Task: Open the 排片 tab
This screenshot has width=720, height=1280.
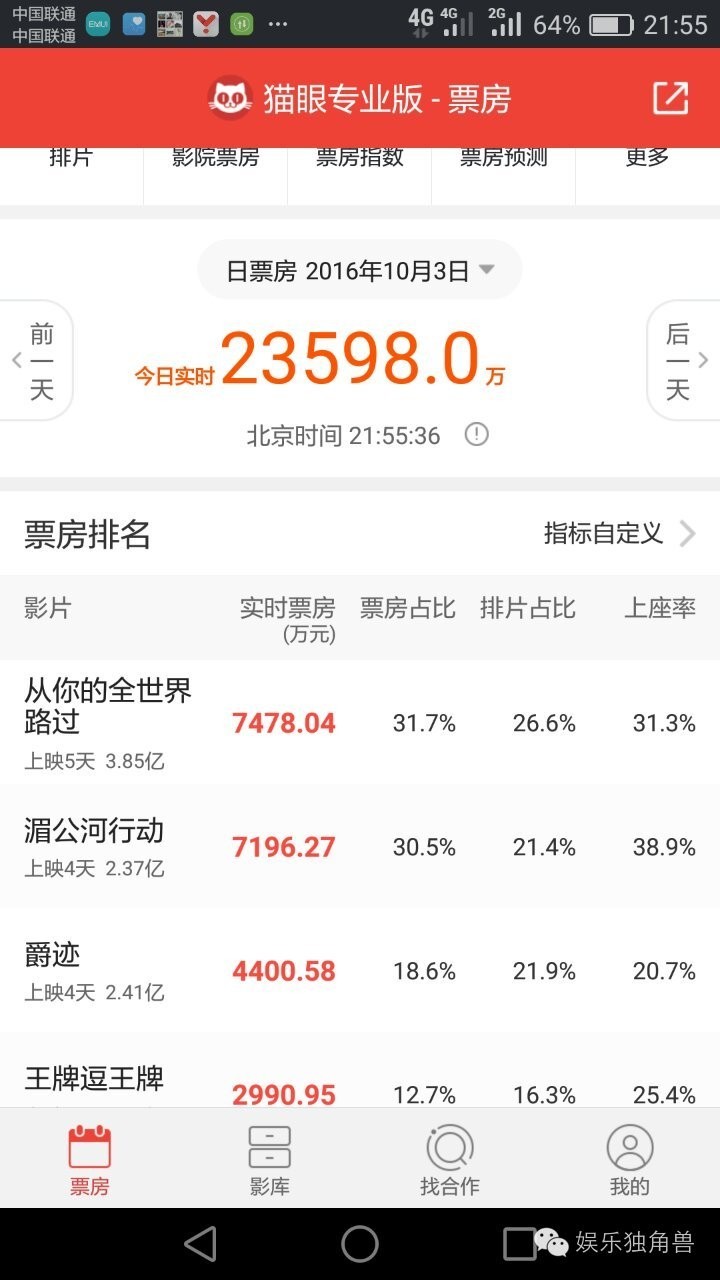Action: point(71,158)
